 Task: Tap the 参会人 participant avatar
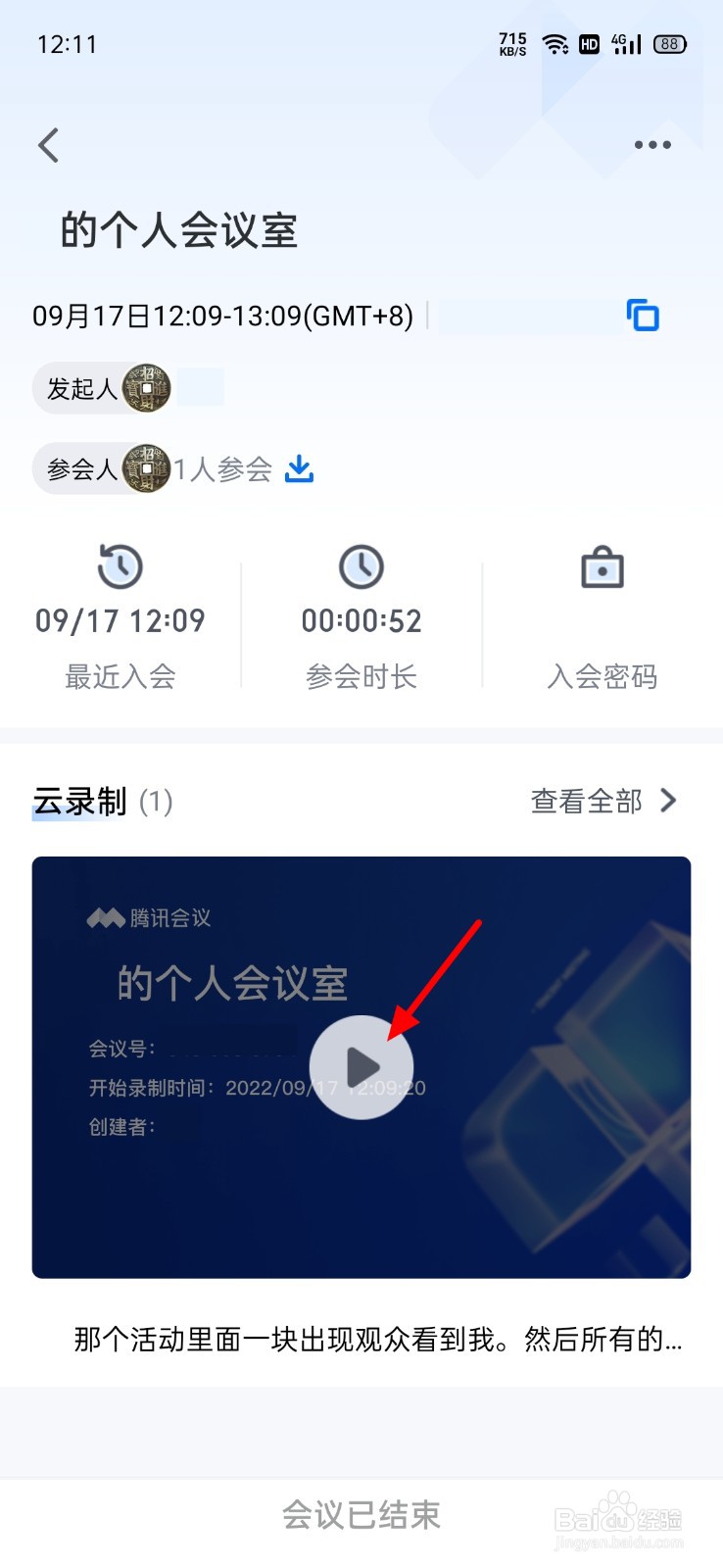pyautogui.click(x=147, y=468)
